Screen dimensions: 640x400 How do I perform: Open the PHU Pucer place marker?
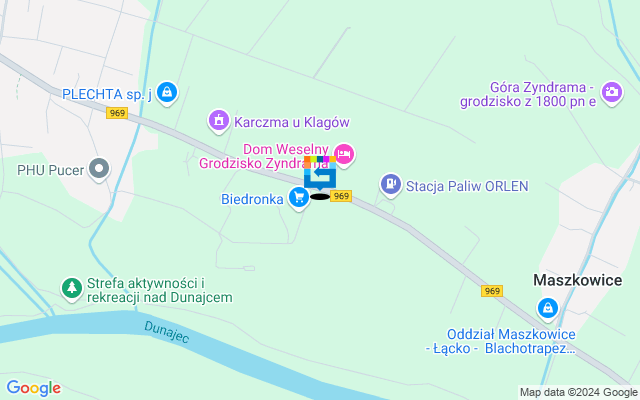(98, 170)
